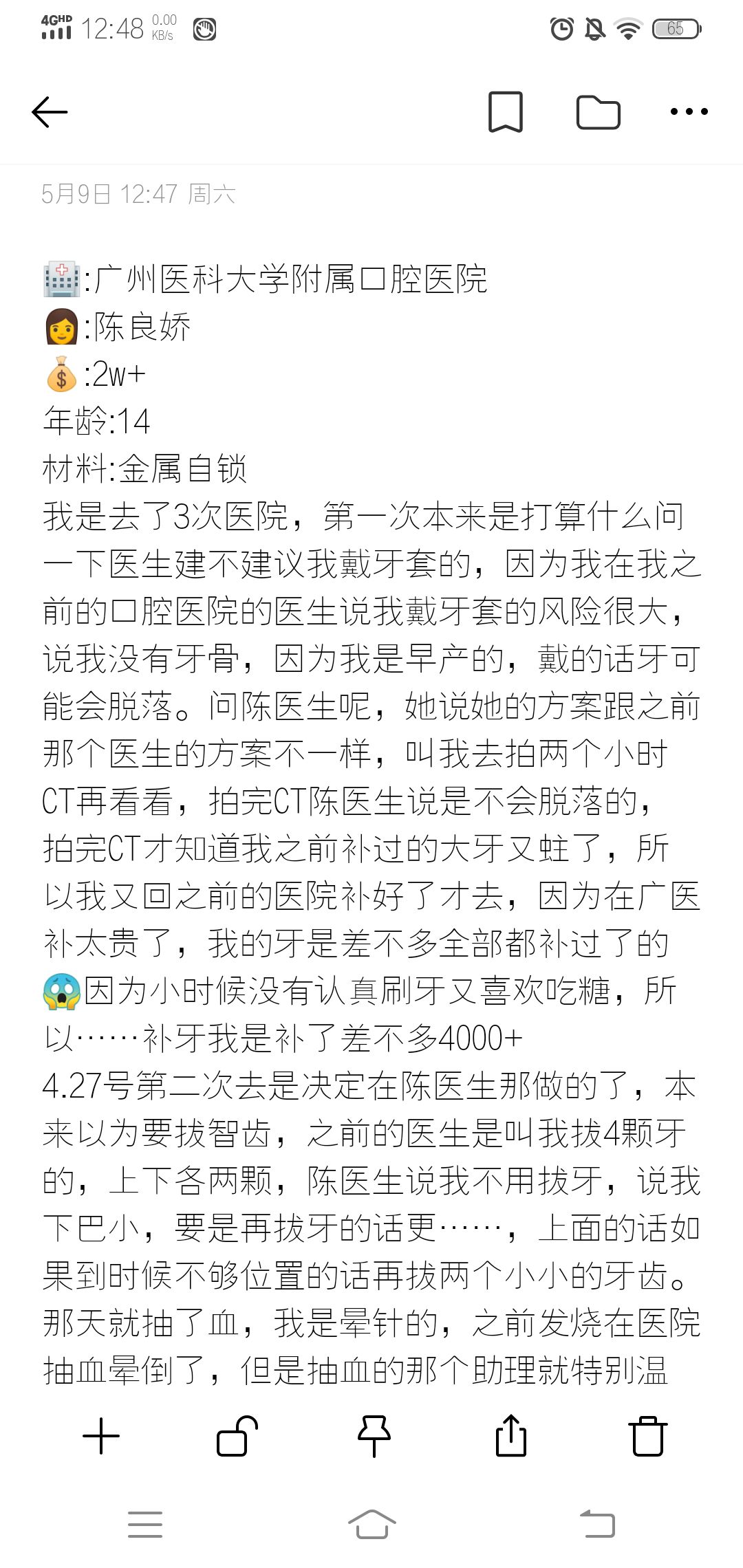Bookmark this note
The height and width of the screenshot is (1568, 743).
click(505, 111)
